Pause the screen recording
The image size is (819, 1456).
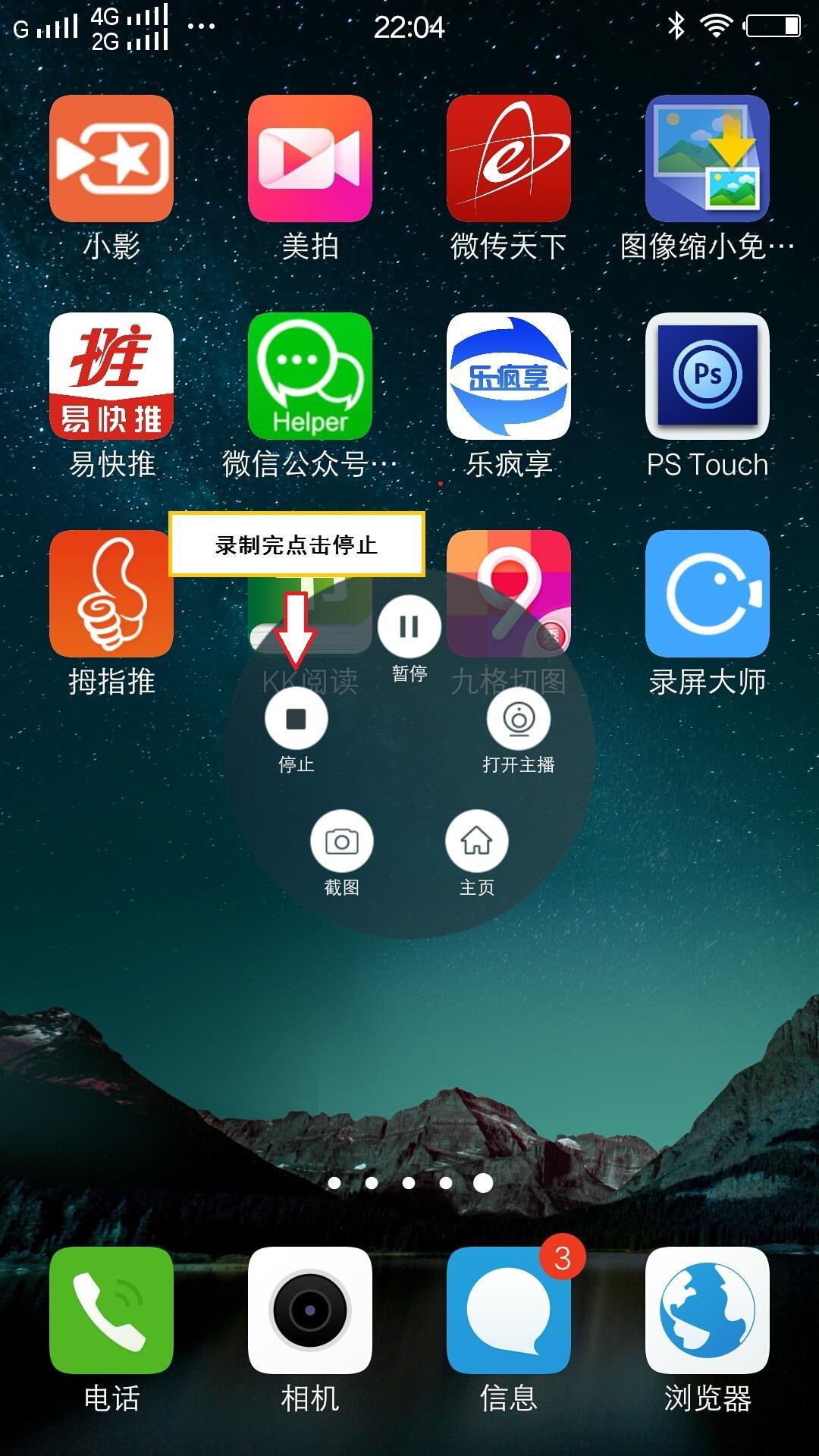[x=409, y=627]
